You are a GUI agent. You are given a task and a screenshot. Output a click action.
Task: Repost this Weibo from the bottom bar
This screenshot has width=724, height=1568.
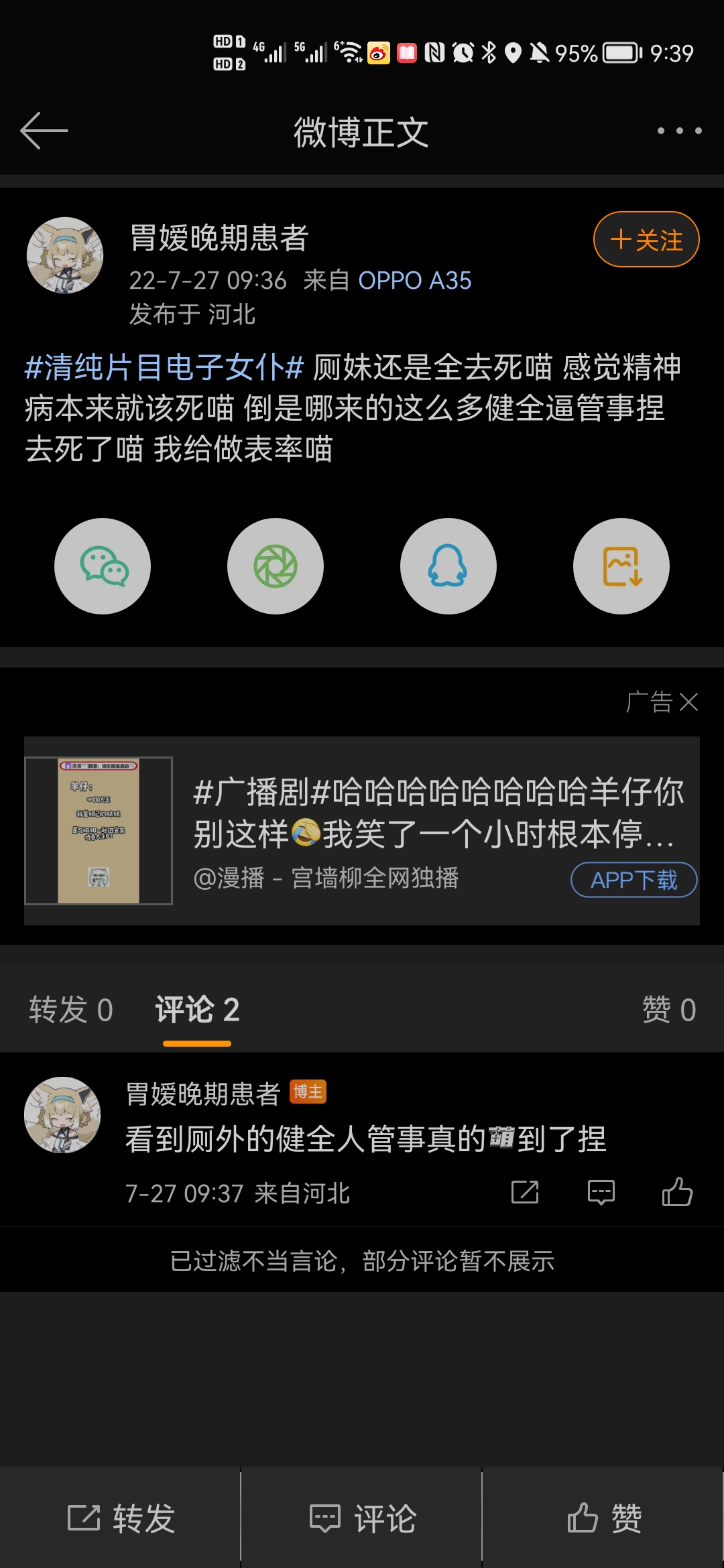(121, 1518)
